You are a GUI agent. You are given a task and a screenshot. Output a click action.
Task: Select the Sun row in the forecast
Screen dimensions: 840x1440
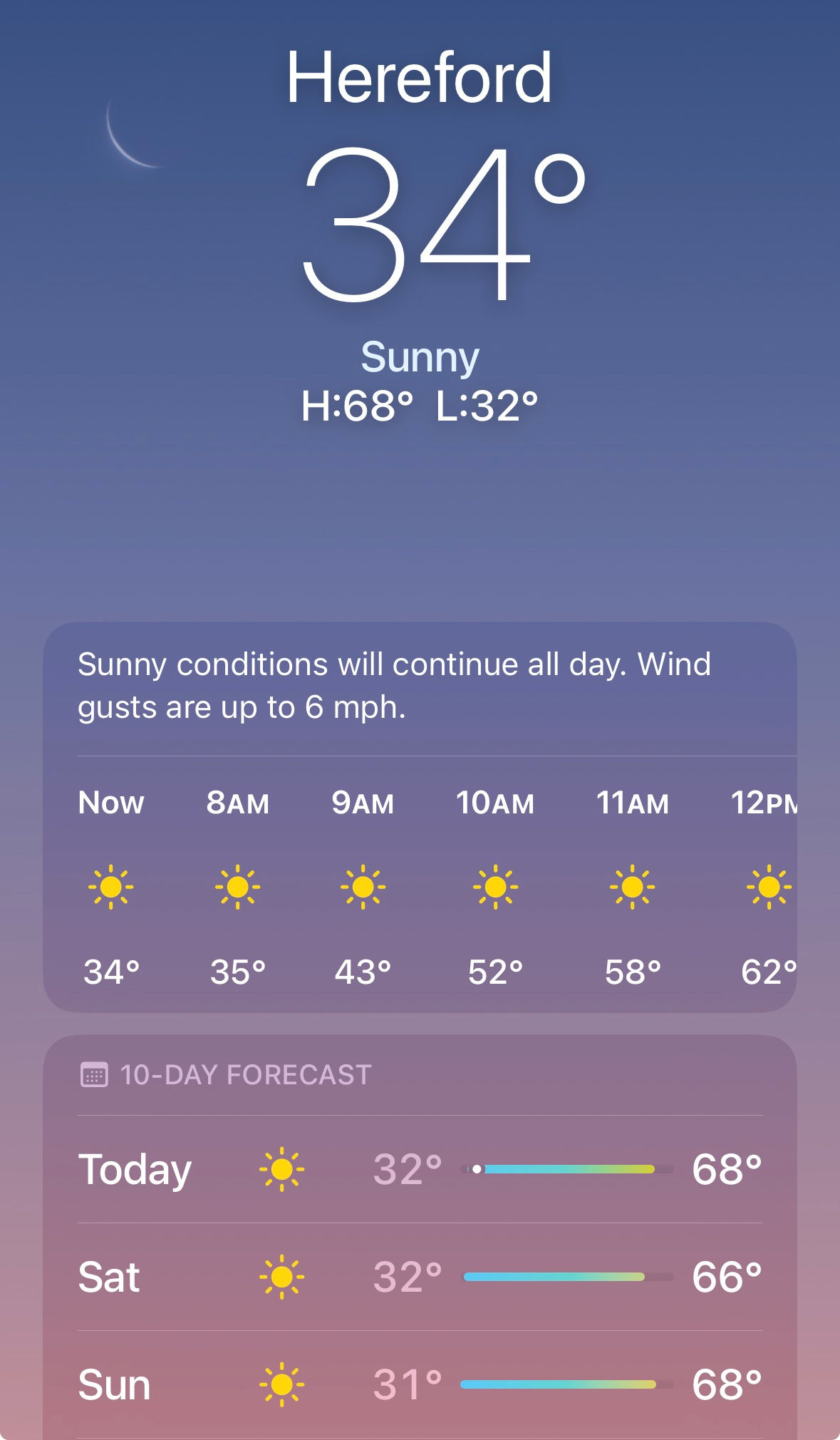click(x=420, y=1384)
